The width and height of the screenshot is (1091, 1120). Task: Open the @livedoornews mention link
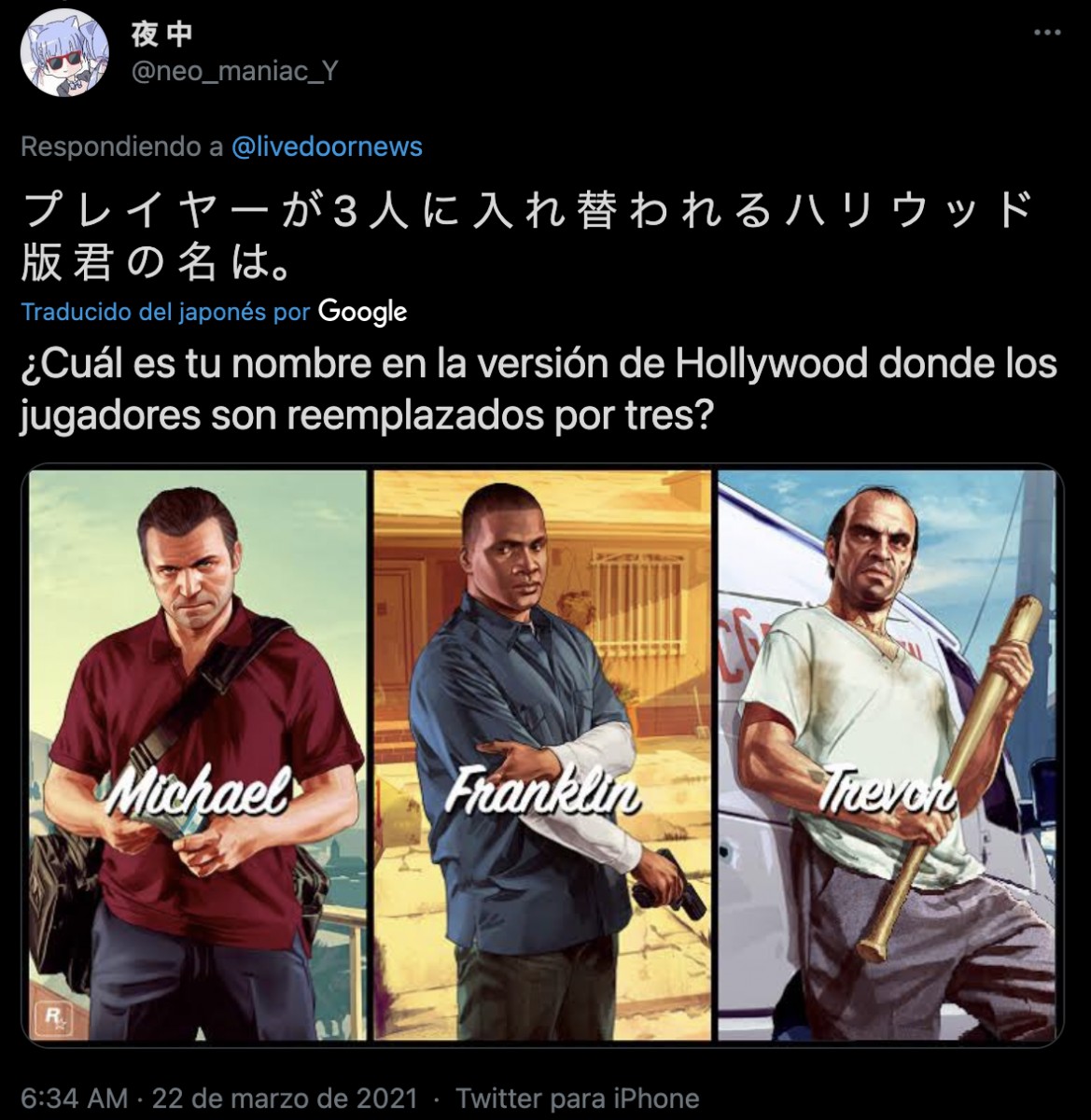coord(326,147)
